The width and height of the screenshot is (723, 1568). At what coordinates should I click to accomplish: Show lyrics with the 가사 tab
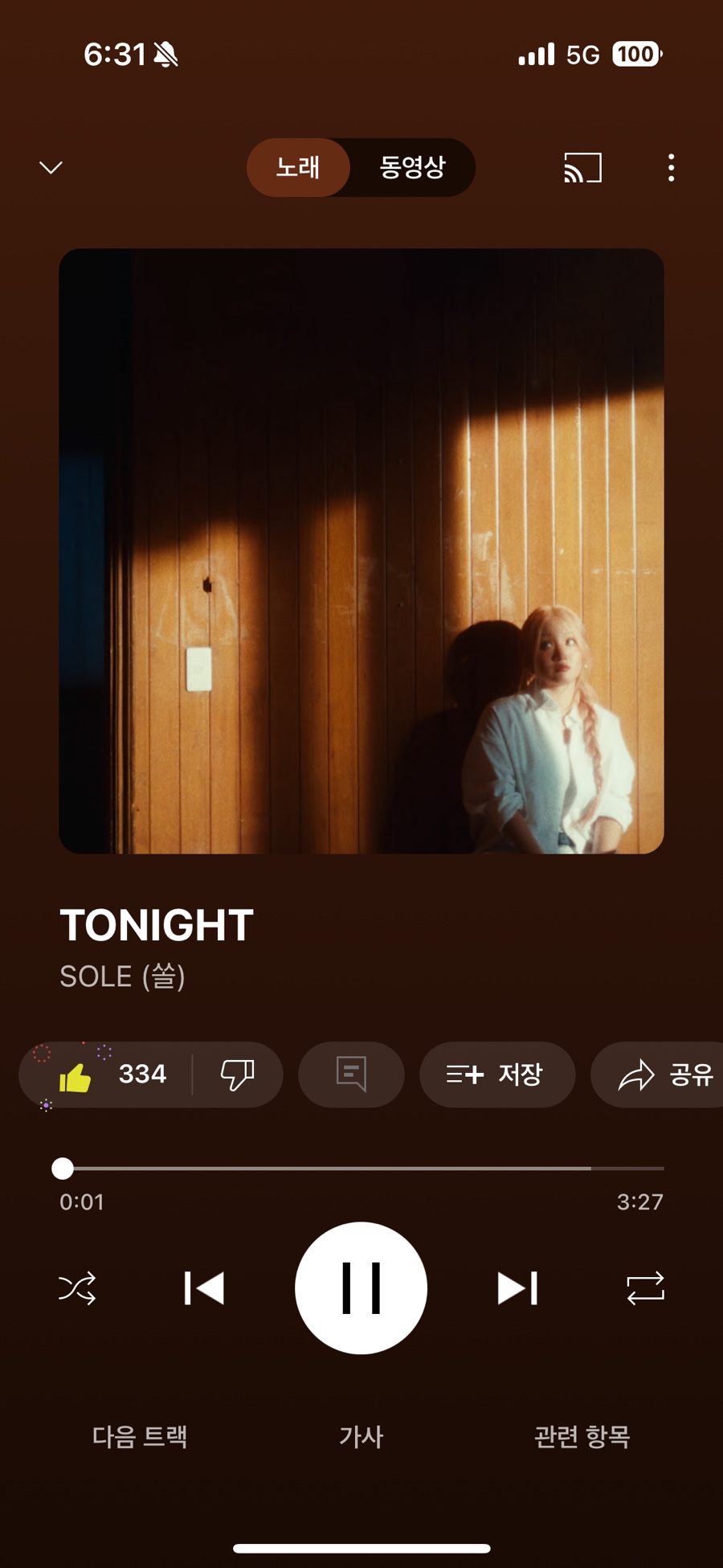[361, 1436]
